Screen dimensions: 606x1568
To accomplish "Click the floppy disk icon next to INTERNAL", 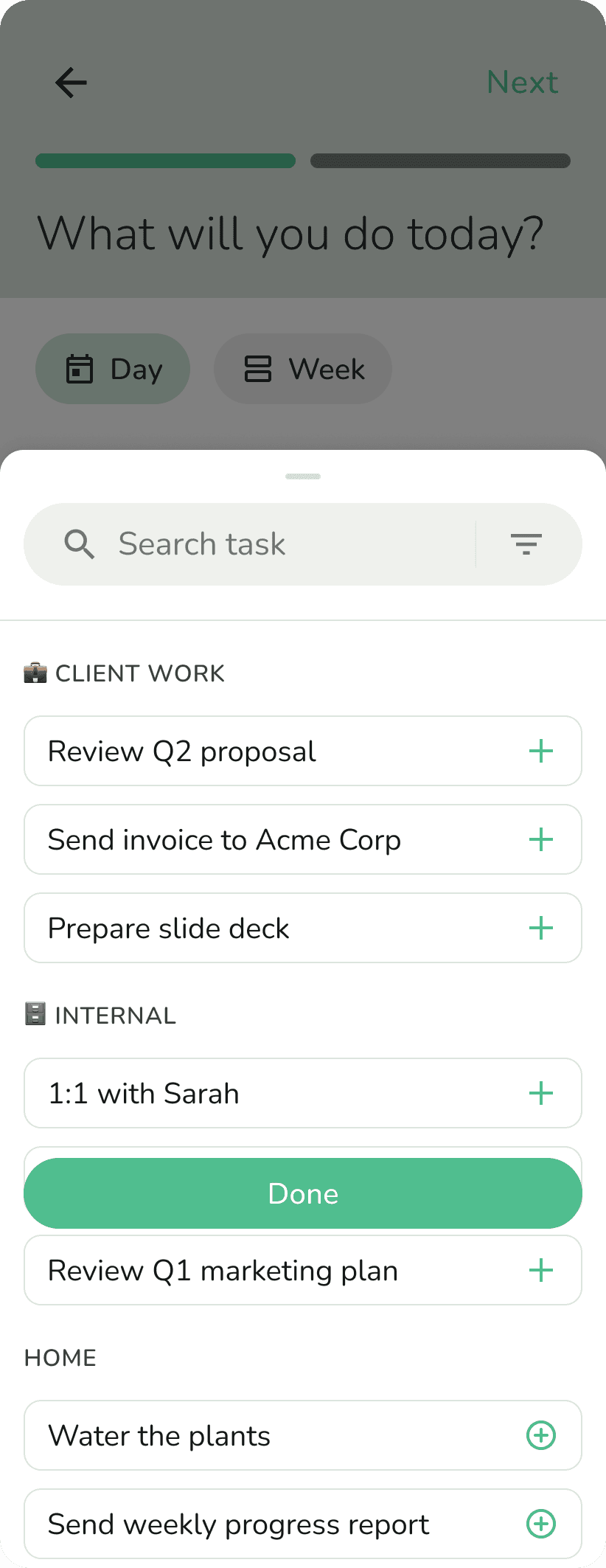I will (33, 1015).
